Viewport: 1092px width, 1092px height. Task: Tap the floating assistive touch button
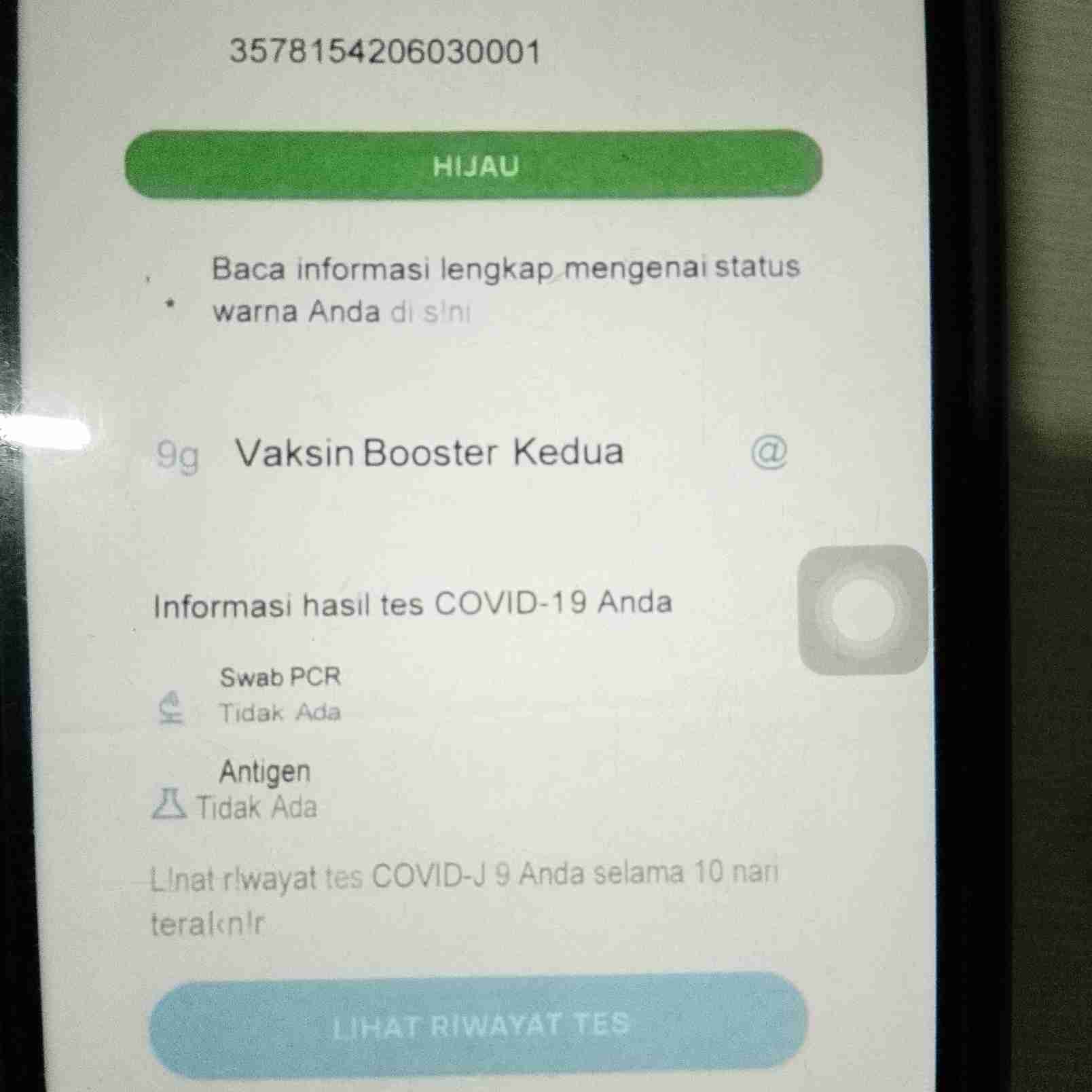863,609
